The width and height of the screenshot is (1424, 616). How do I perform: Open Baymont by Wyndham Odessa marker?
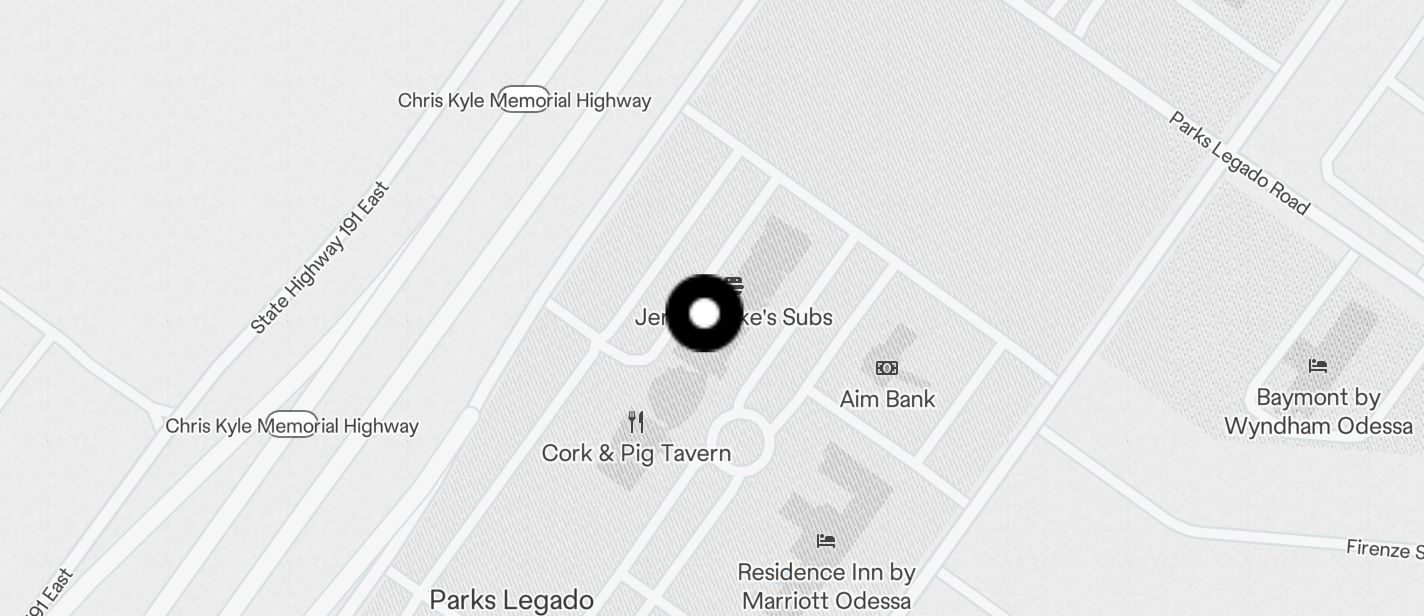coord(1318,367)
